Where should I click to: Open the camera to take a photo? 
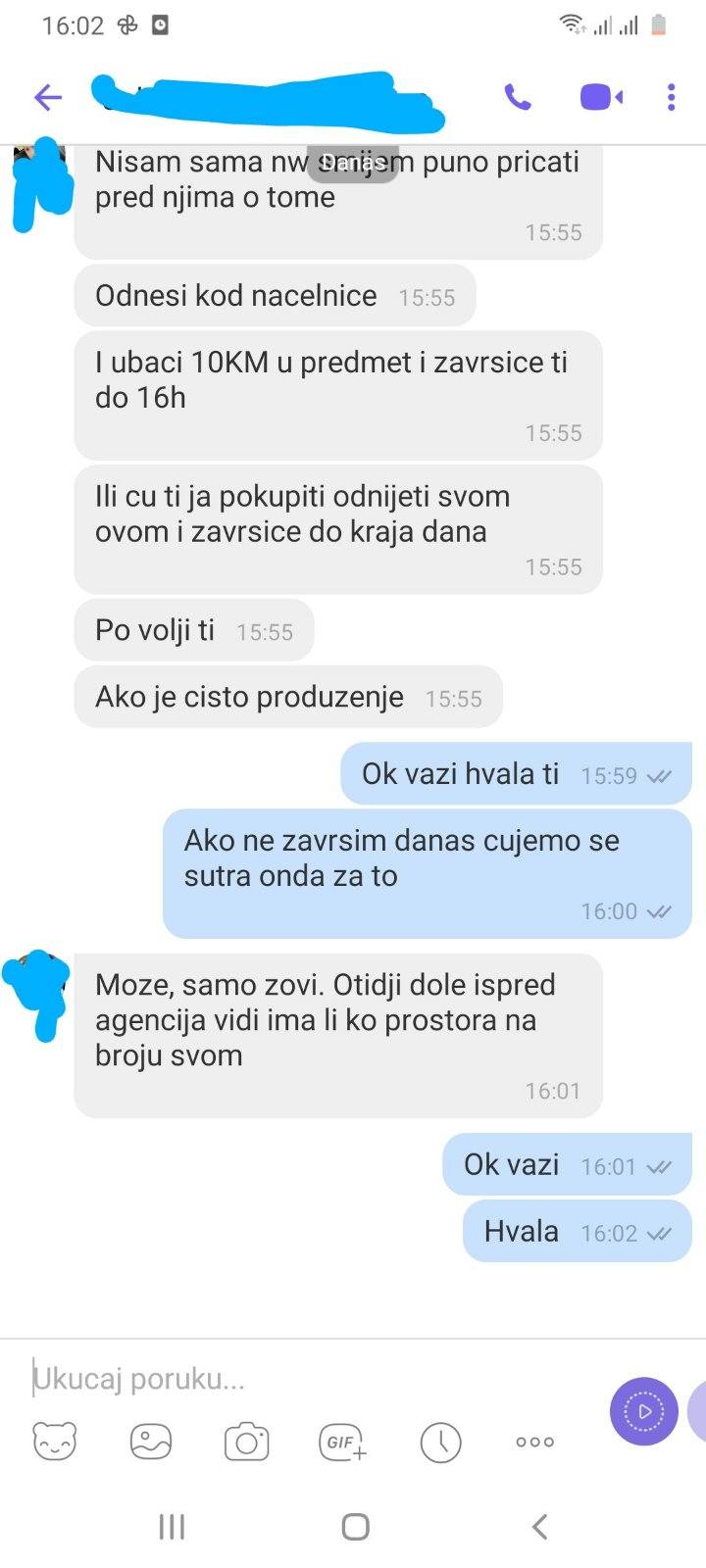point(247,1442)
